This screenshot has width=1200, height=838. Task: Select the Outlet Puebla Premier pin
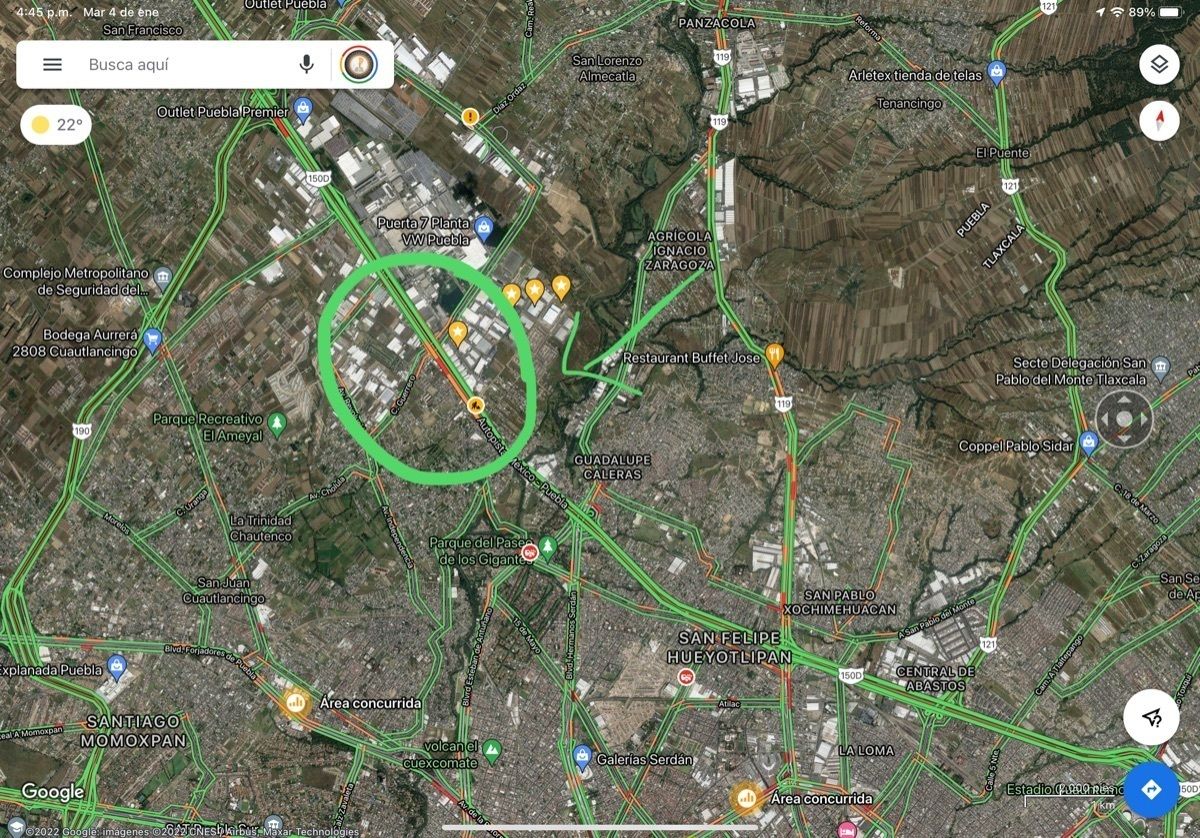point(302,107)
